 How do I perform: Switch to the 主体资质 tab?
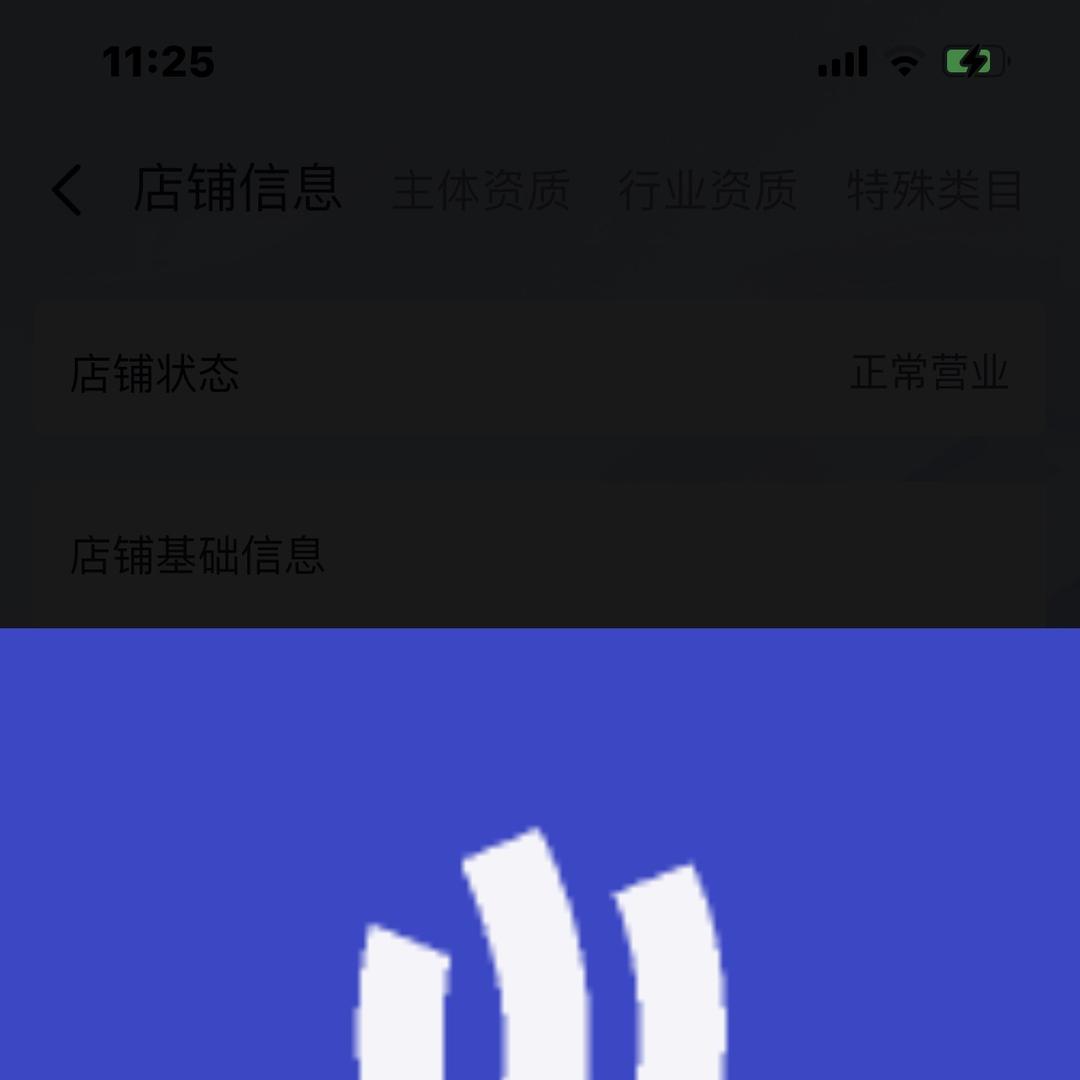coord(481,191)
